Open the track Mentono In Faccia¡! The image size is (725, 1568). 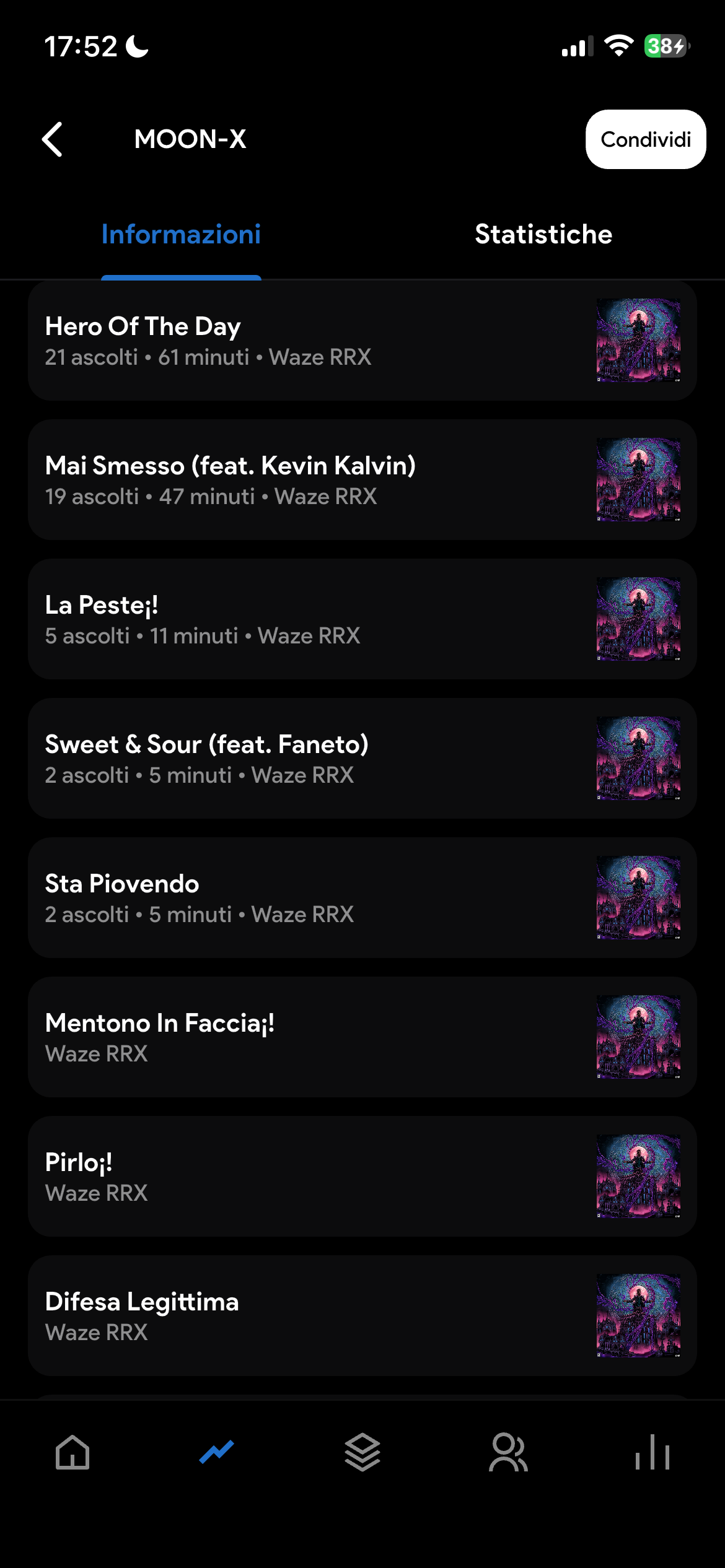(362, 1037)
